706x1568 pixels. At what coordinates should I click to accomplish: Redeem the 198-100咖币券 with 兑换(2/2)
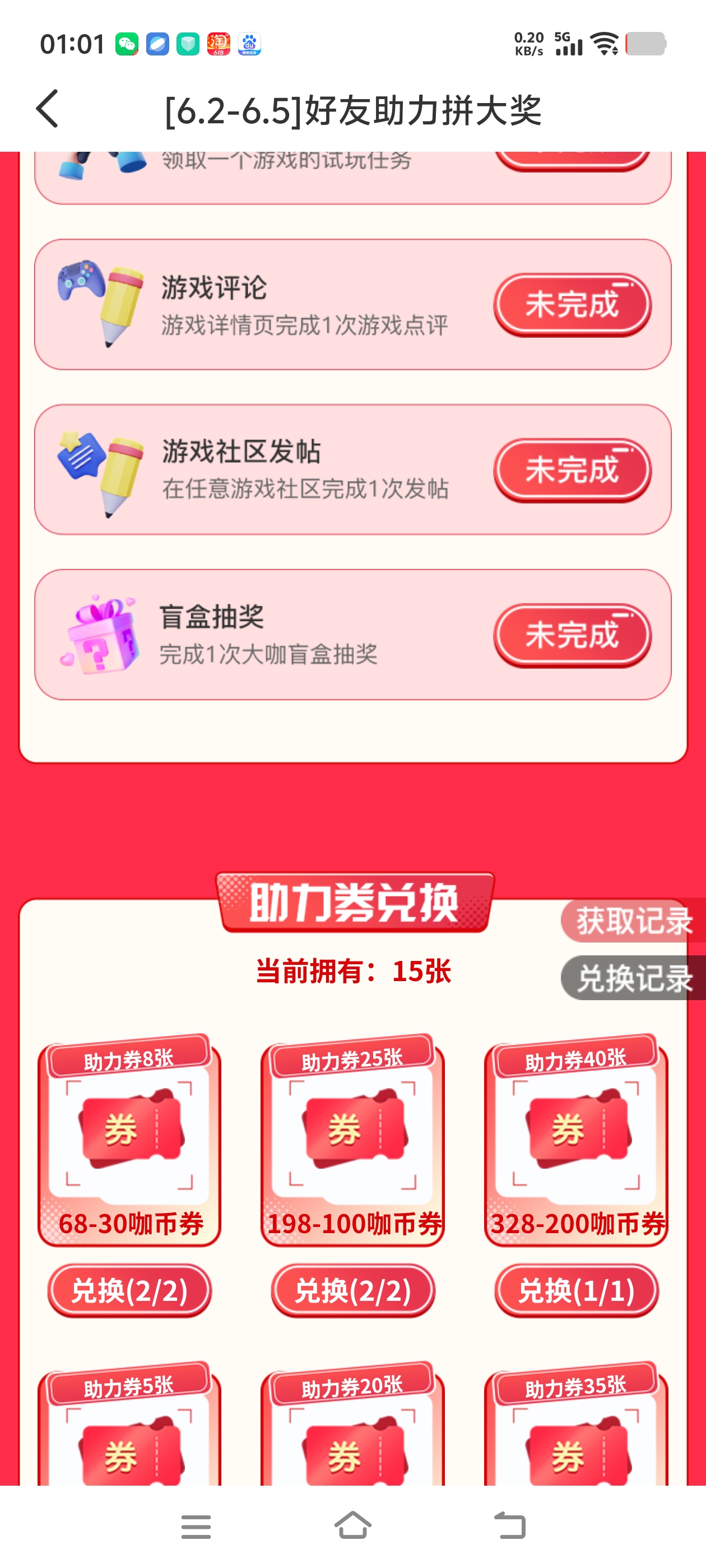(x=352, y=1290)
